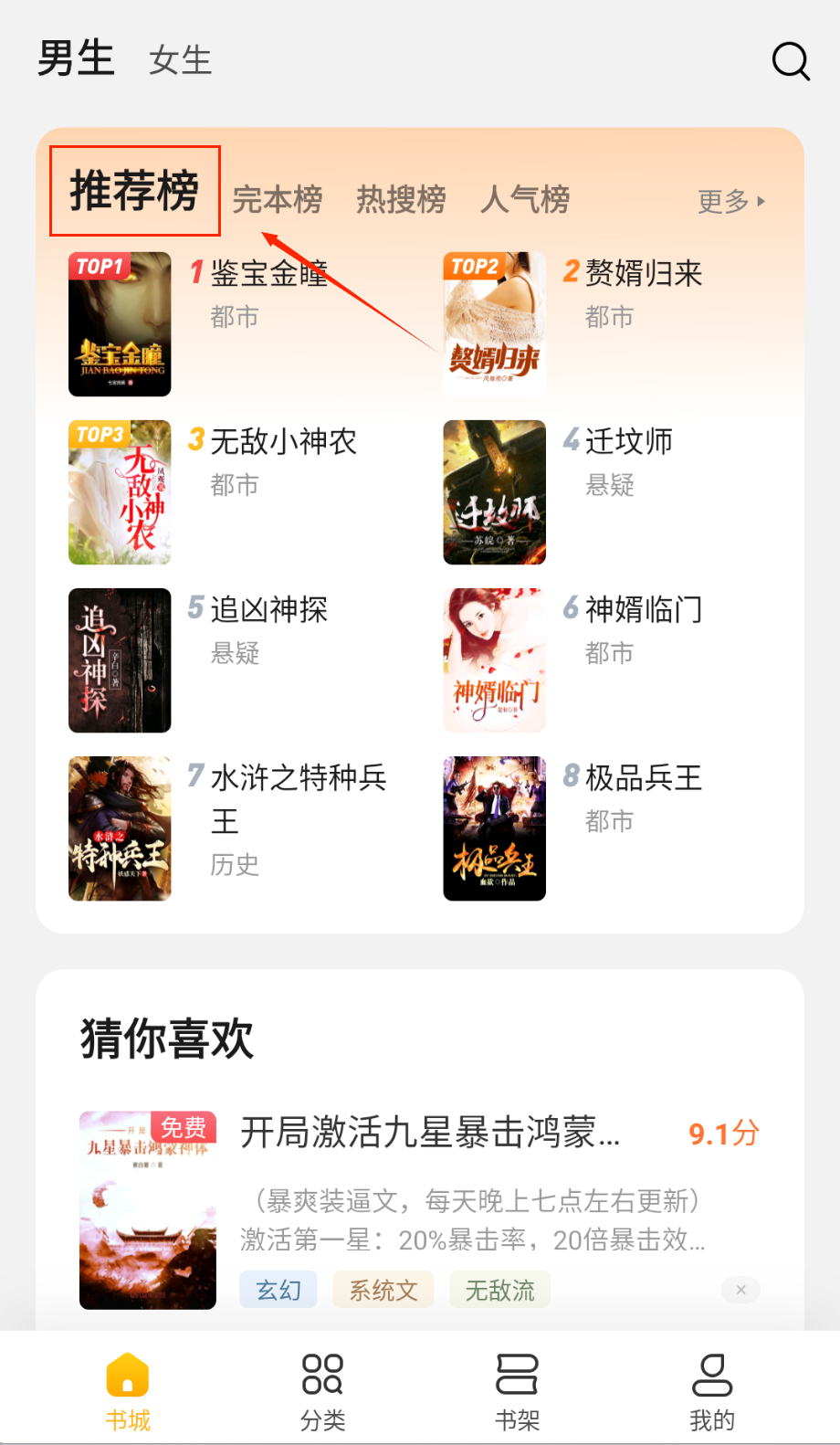Switch to the 完本榜 ranking
Viewport: 840px width, 1445px height.
(x=278, y=199)
